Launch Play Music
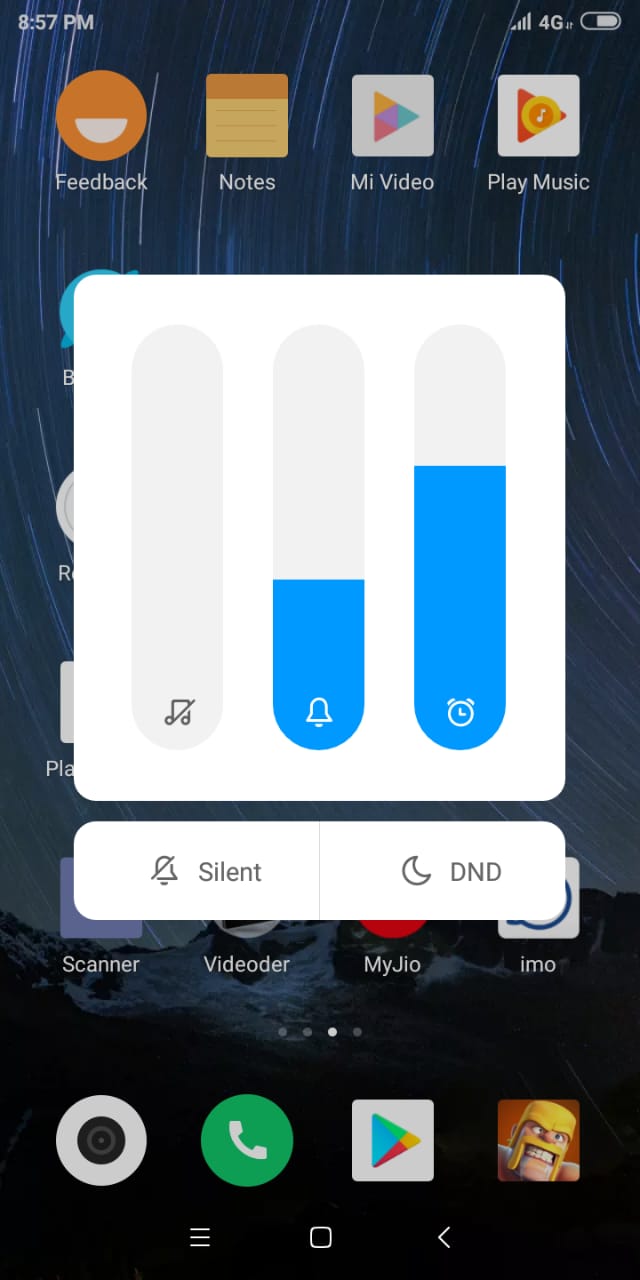640x1280 pixels. 538,131
